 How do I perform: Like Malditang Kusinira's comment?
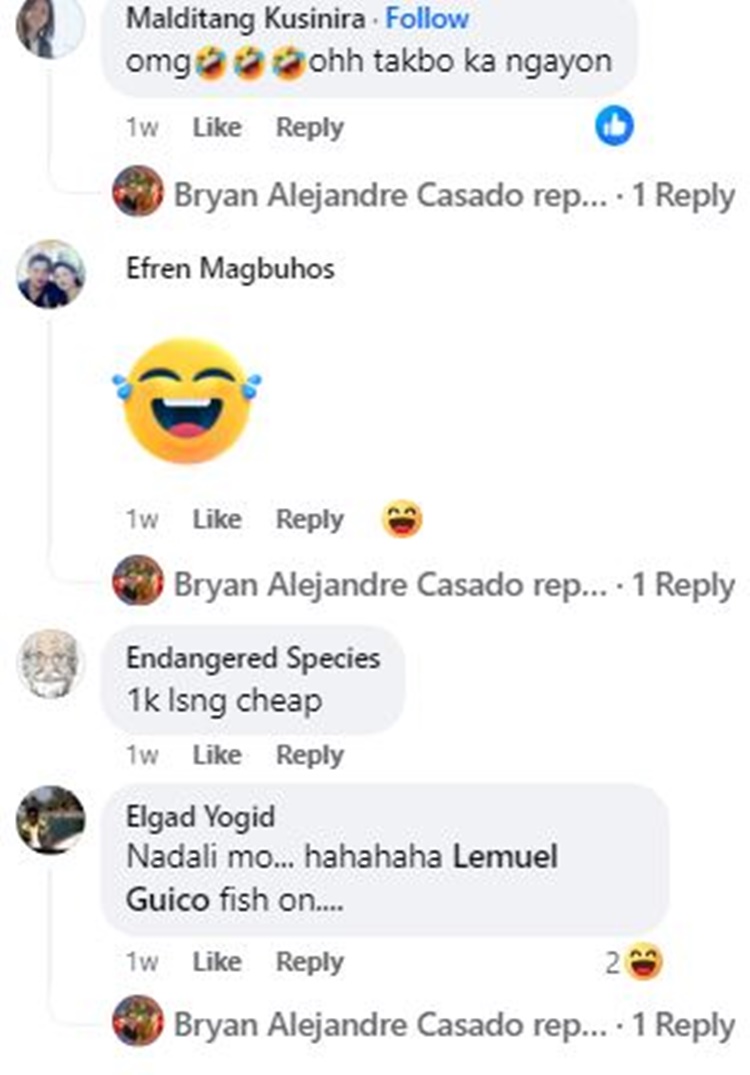pyautogui.click(x=217, y=128)
